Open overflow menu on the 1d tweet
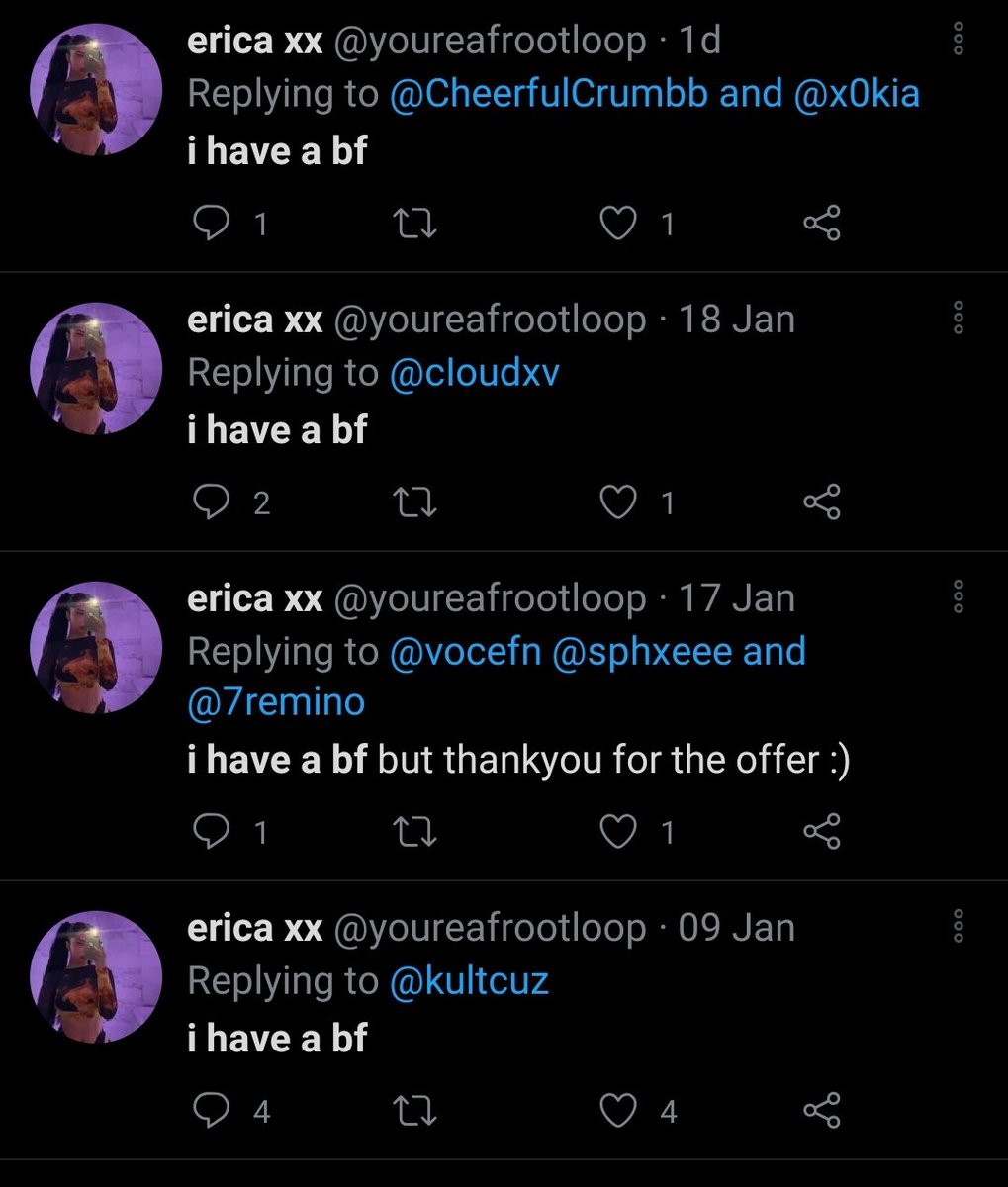The width and height of the screenshot is (1008, 1187). [x=958, y=39]
